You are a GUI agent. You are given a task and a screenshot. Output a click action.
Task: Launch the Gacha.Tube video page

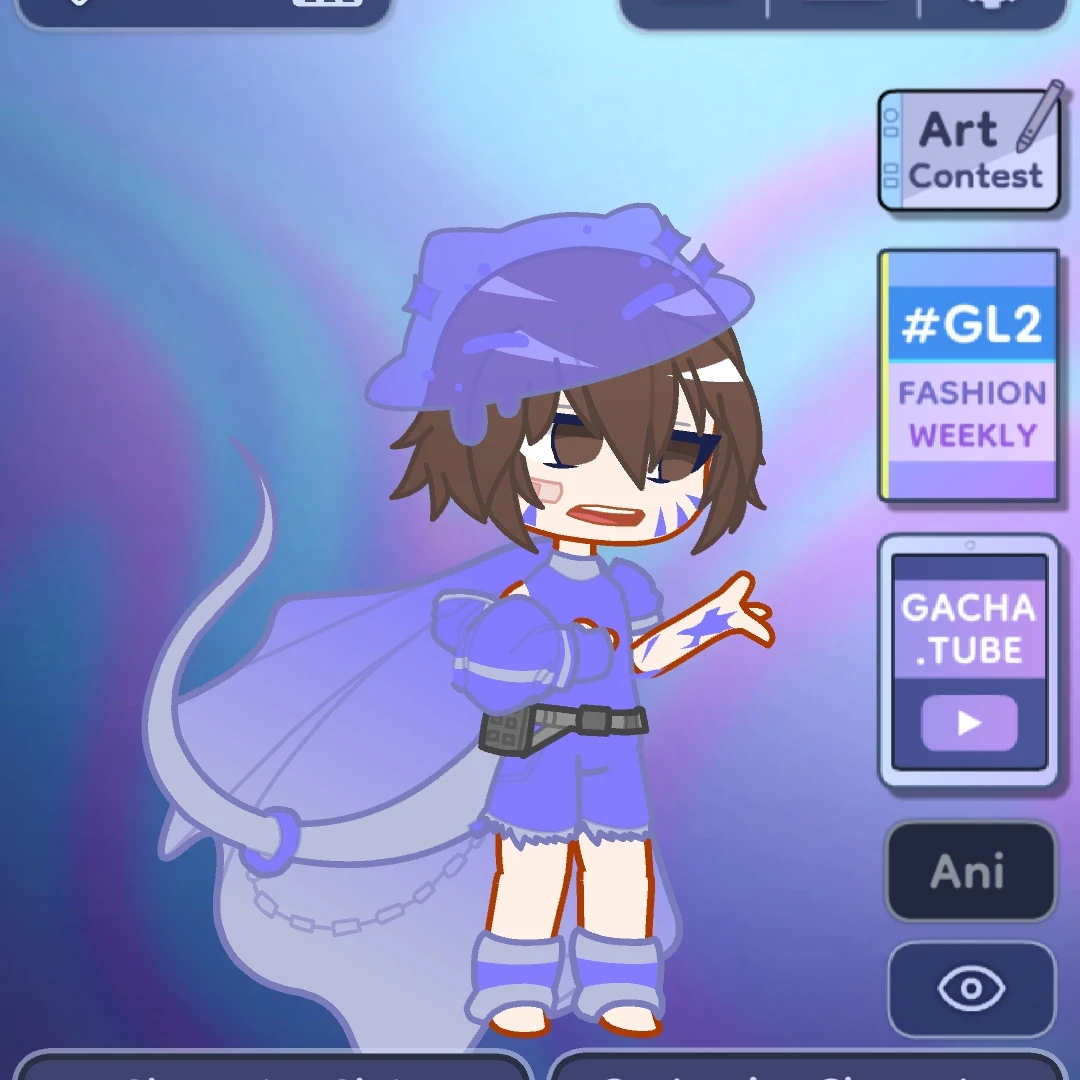969,662
